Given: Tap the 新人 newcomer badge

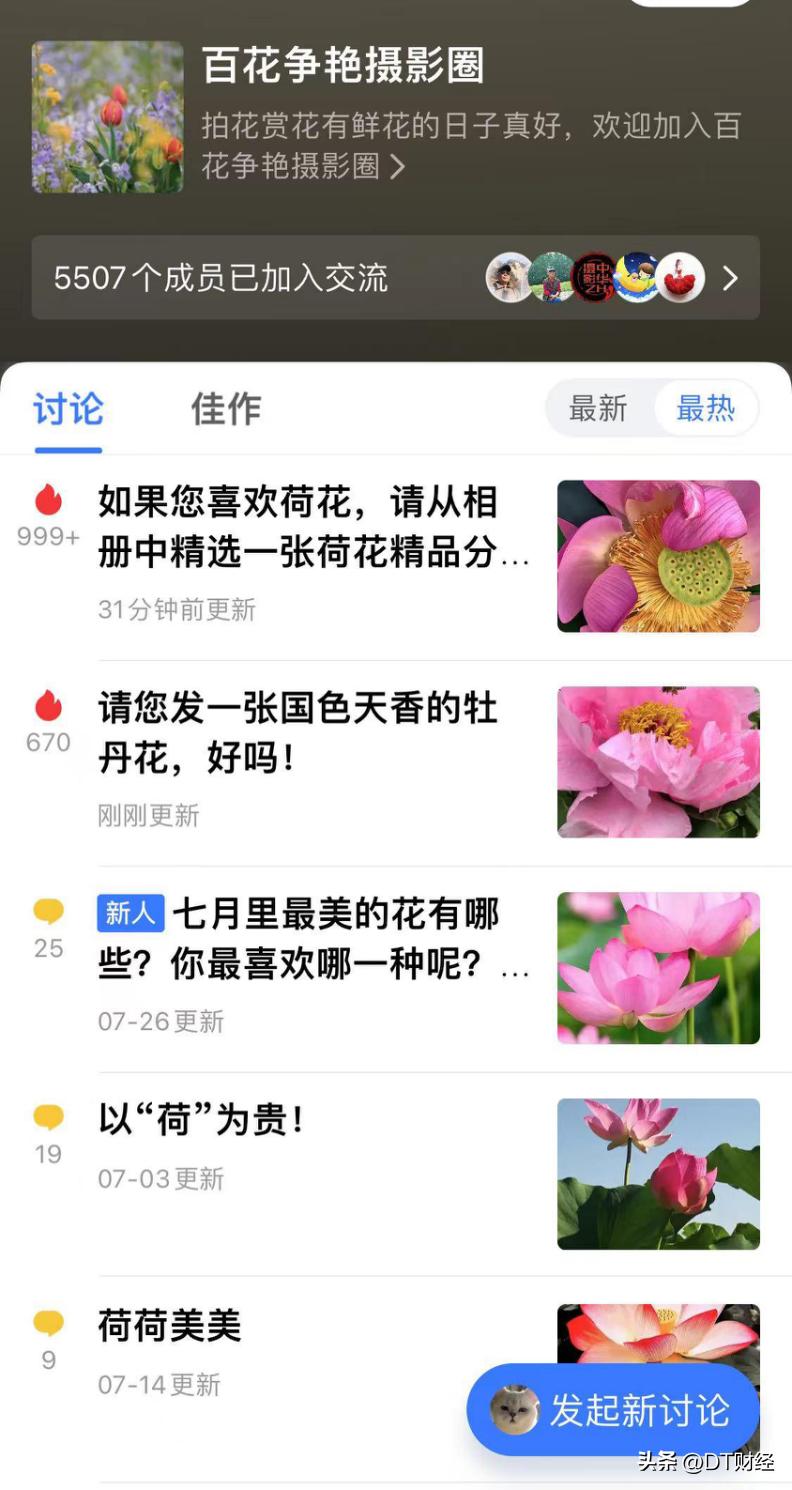Looking at the screenshot, I should (x=129, y=914).
